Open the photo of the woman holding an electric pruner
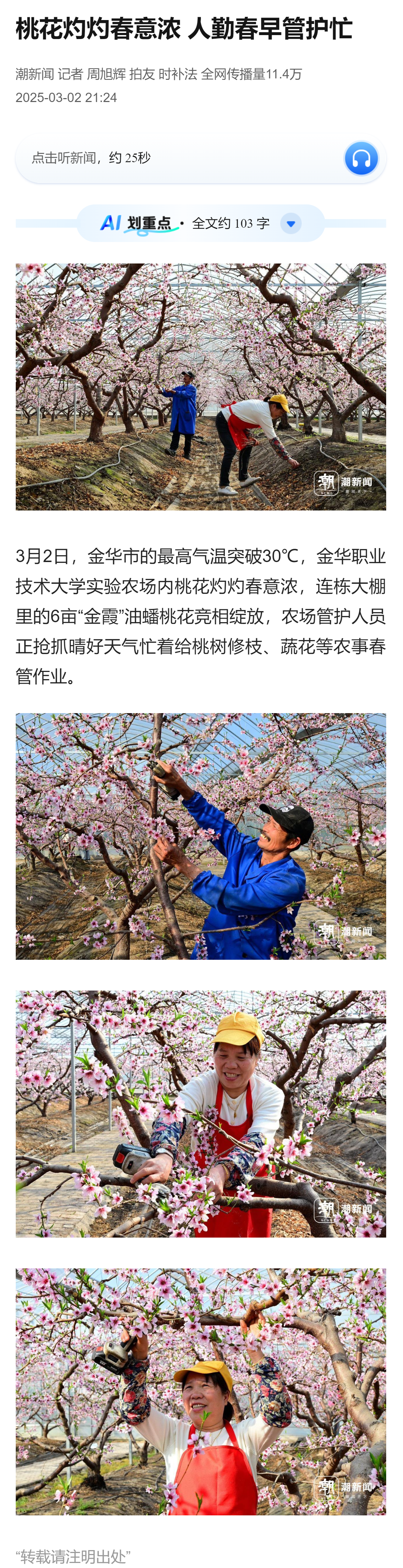Screen dimensions: 403x1568 201,1113
